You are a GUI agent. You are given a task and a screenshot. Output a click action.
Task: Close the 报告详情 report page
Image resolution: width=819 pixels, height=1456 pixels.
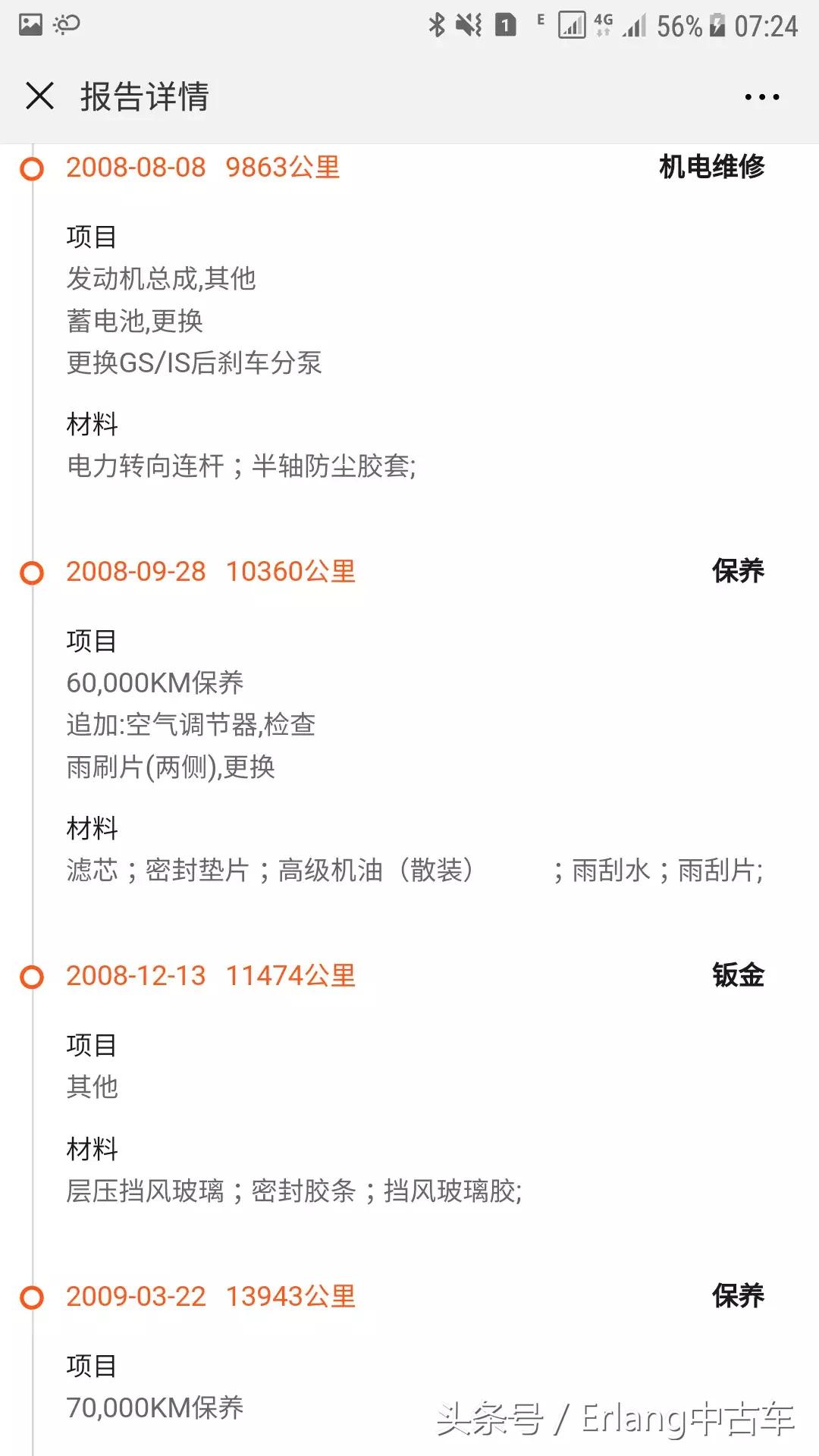[39, 97]
